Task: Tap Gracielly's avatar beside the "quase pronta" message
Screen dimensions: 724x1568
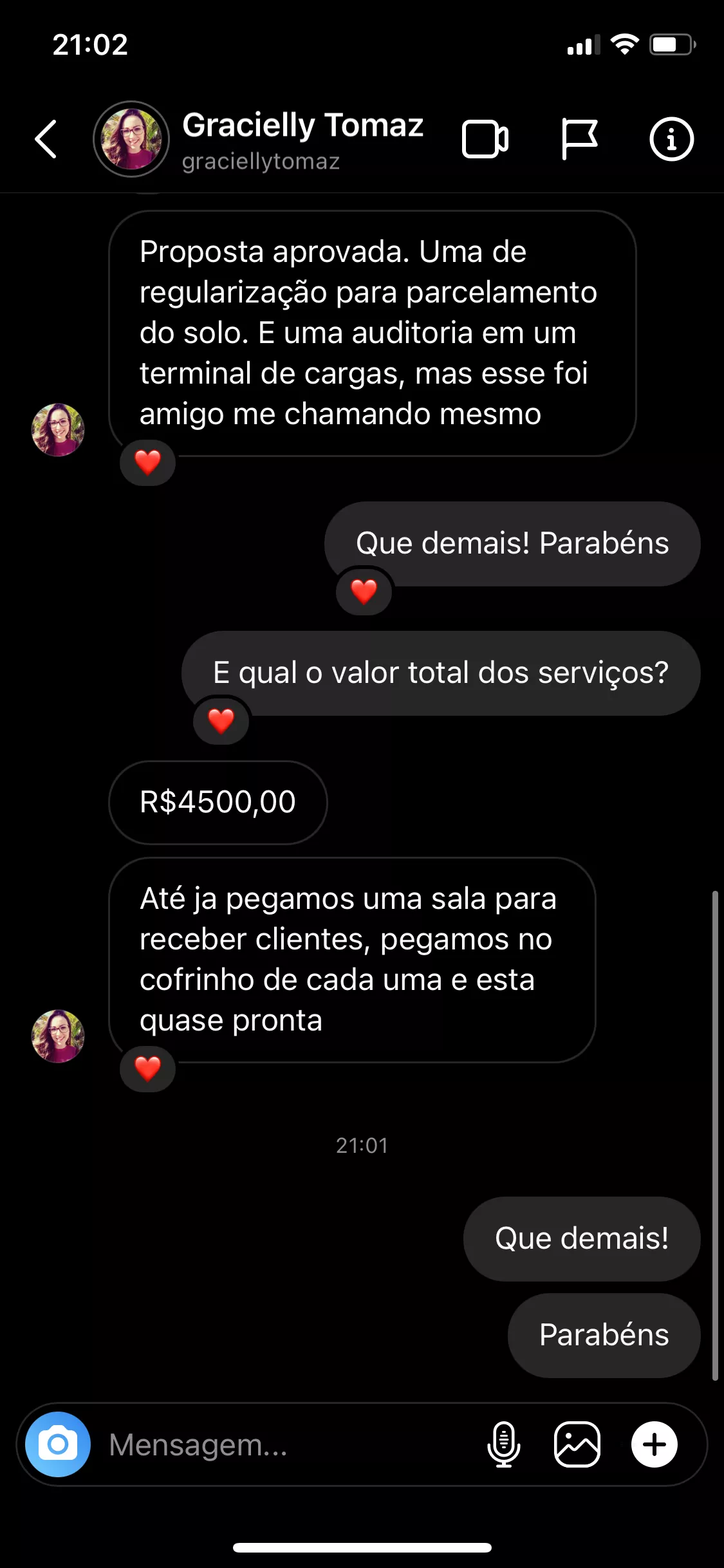Action: [x=58, y=1036]
